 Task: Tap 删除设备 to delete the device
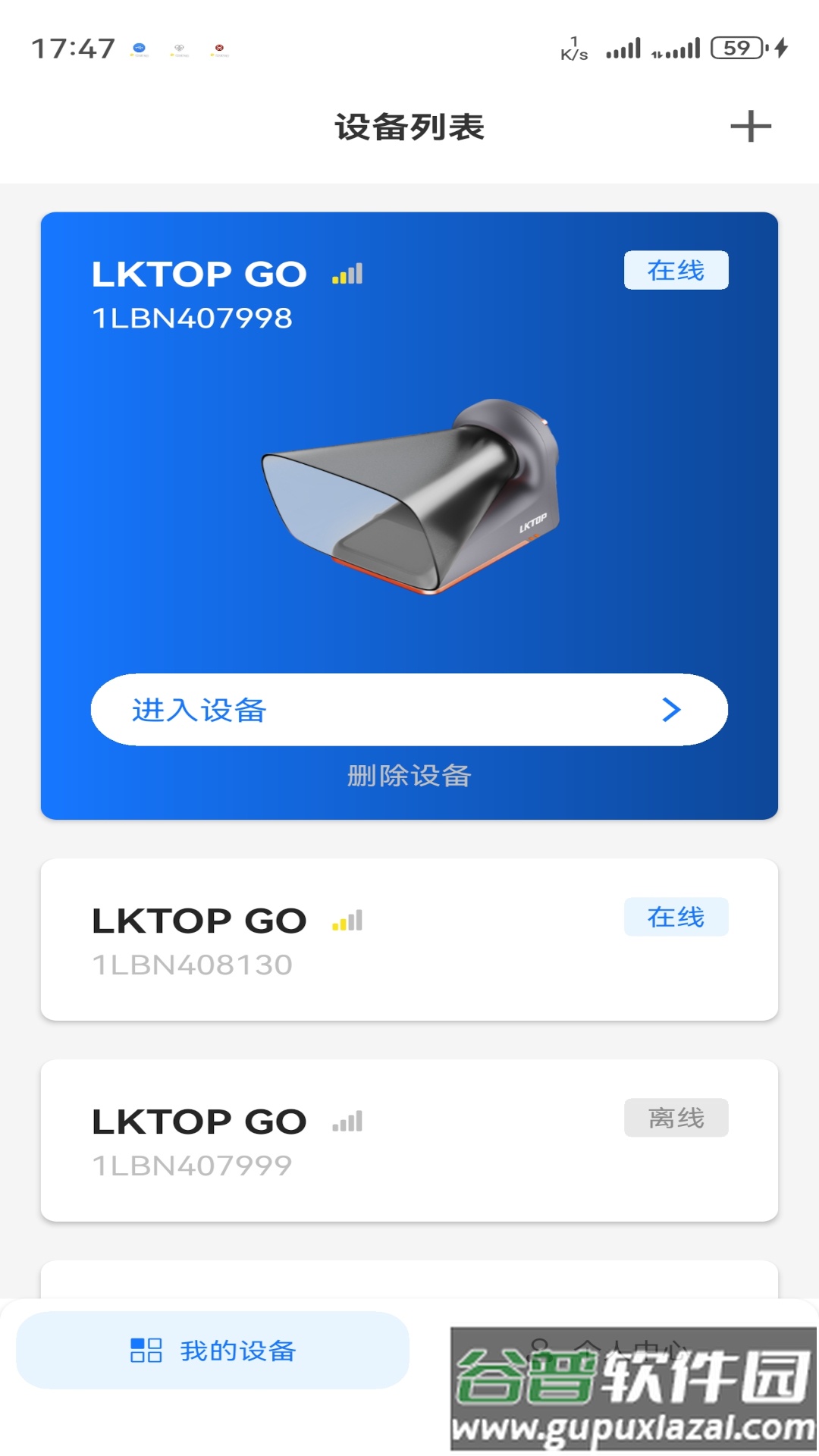pos(409,775)
